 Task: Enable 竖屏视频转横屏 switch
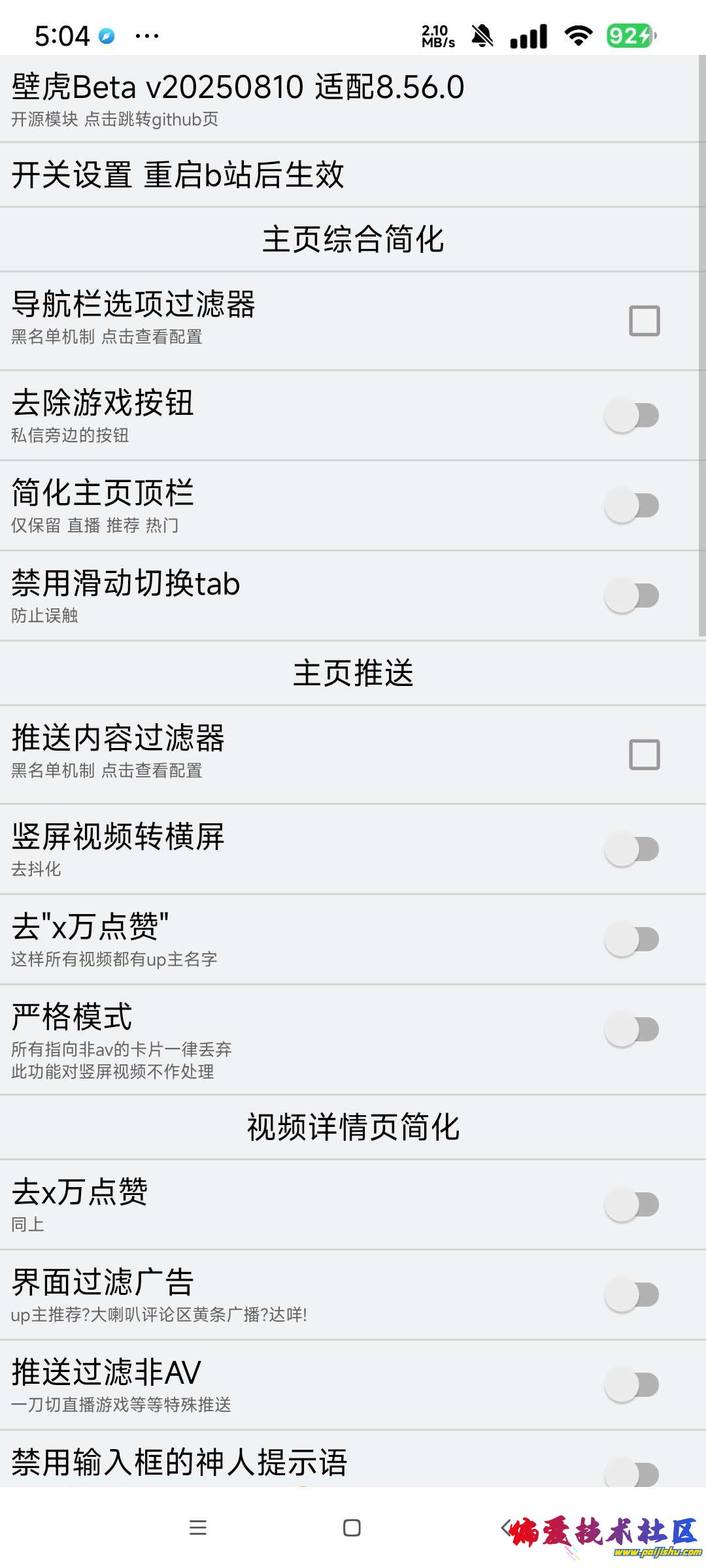[x=631, y=849]
